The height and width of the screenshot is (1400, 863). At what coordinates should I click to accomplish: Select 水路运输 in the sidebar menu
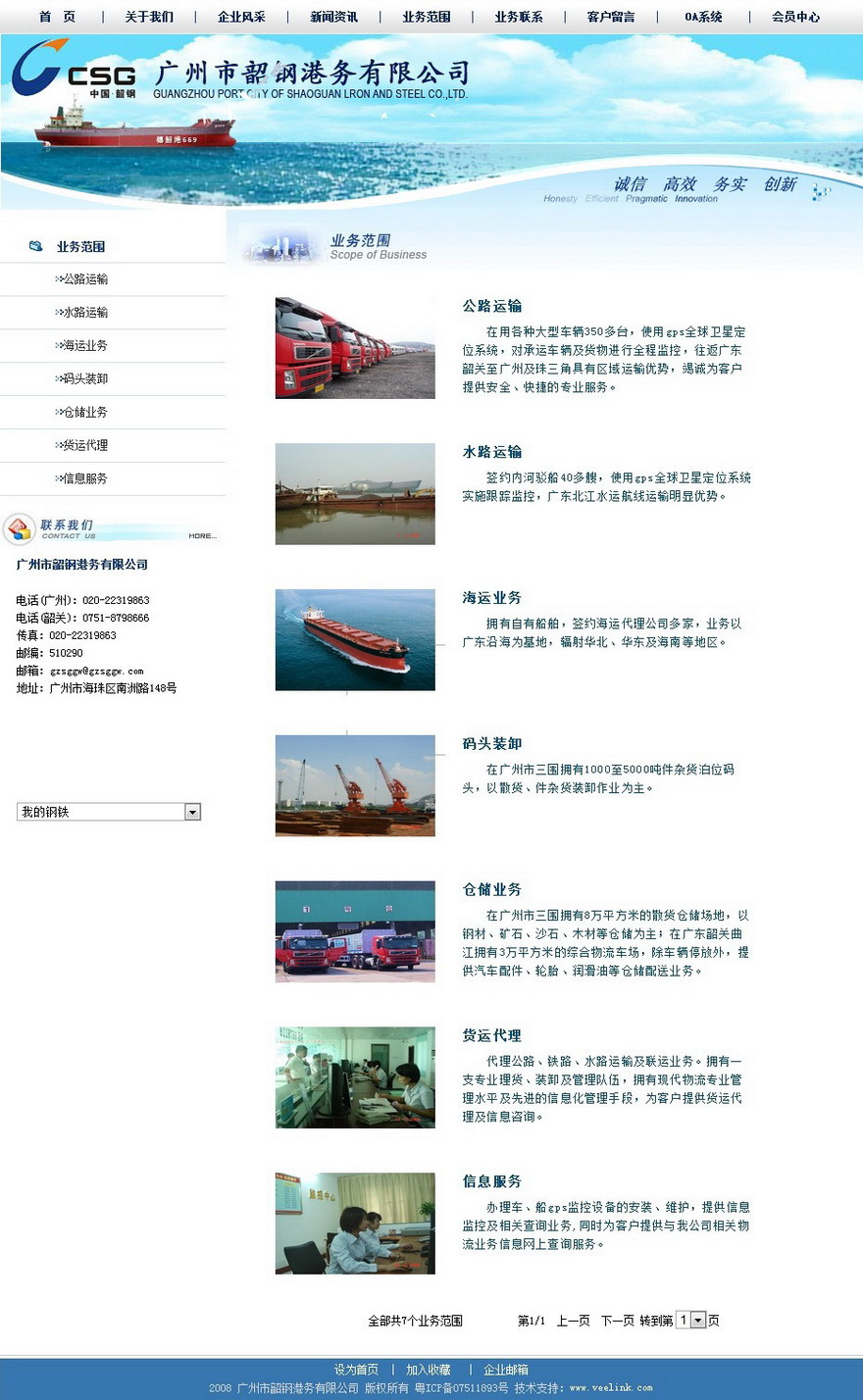pos(84,313)
